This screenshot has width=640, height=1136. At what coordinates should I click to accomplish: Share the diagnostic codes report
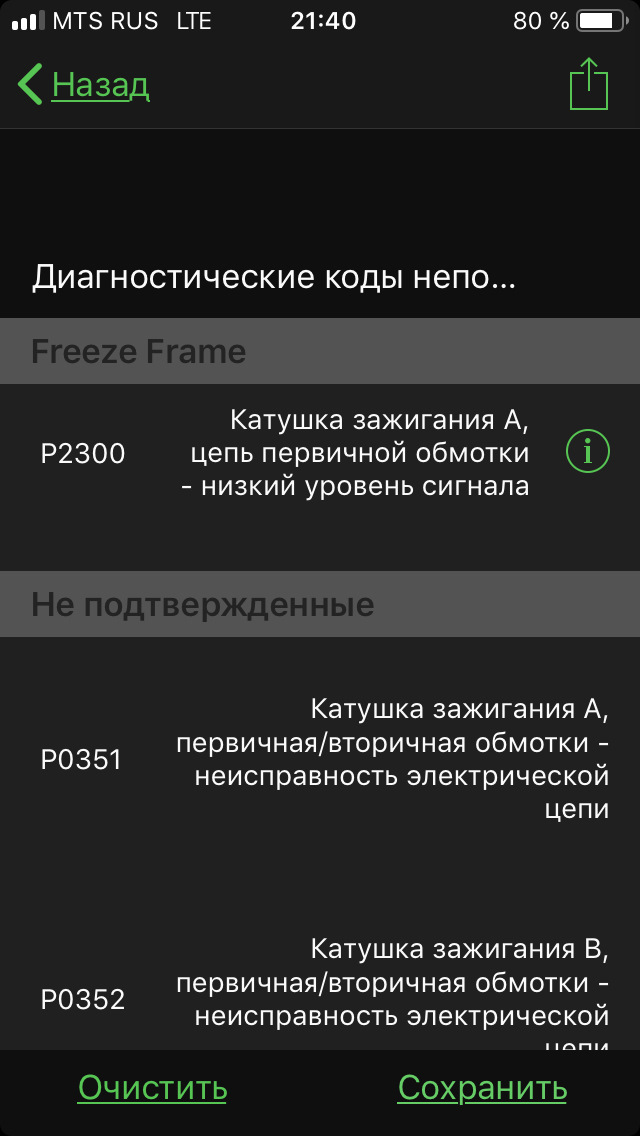[589, 84]
